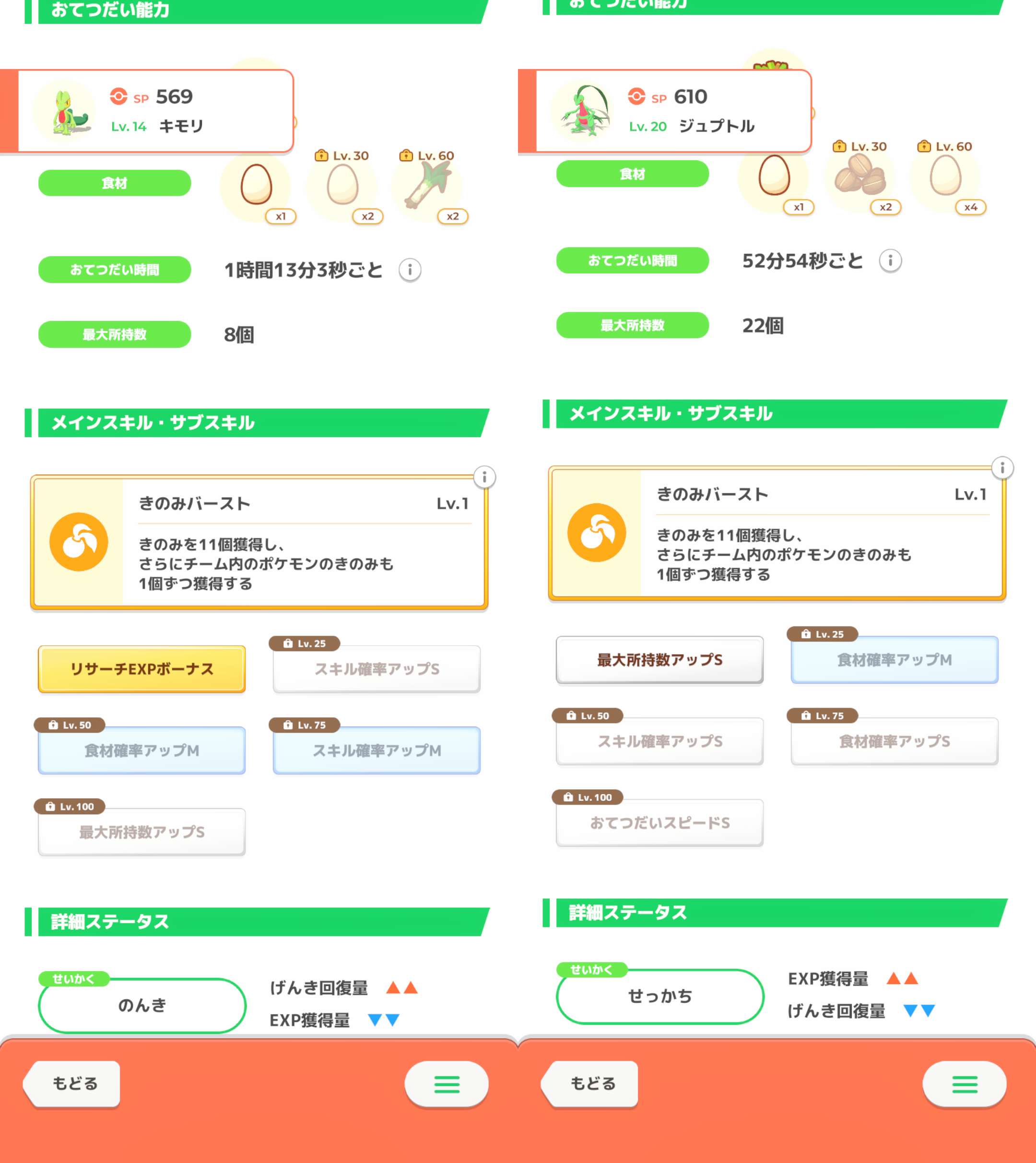View the せっかち nature details
1036x1163 pixels.
(660, 996)
